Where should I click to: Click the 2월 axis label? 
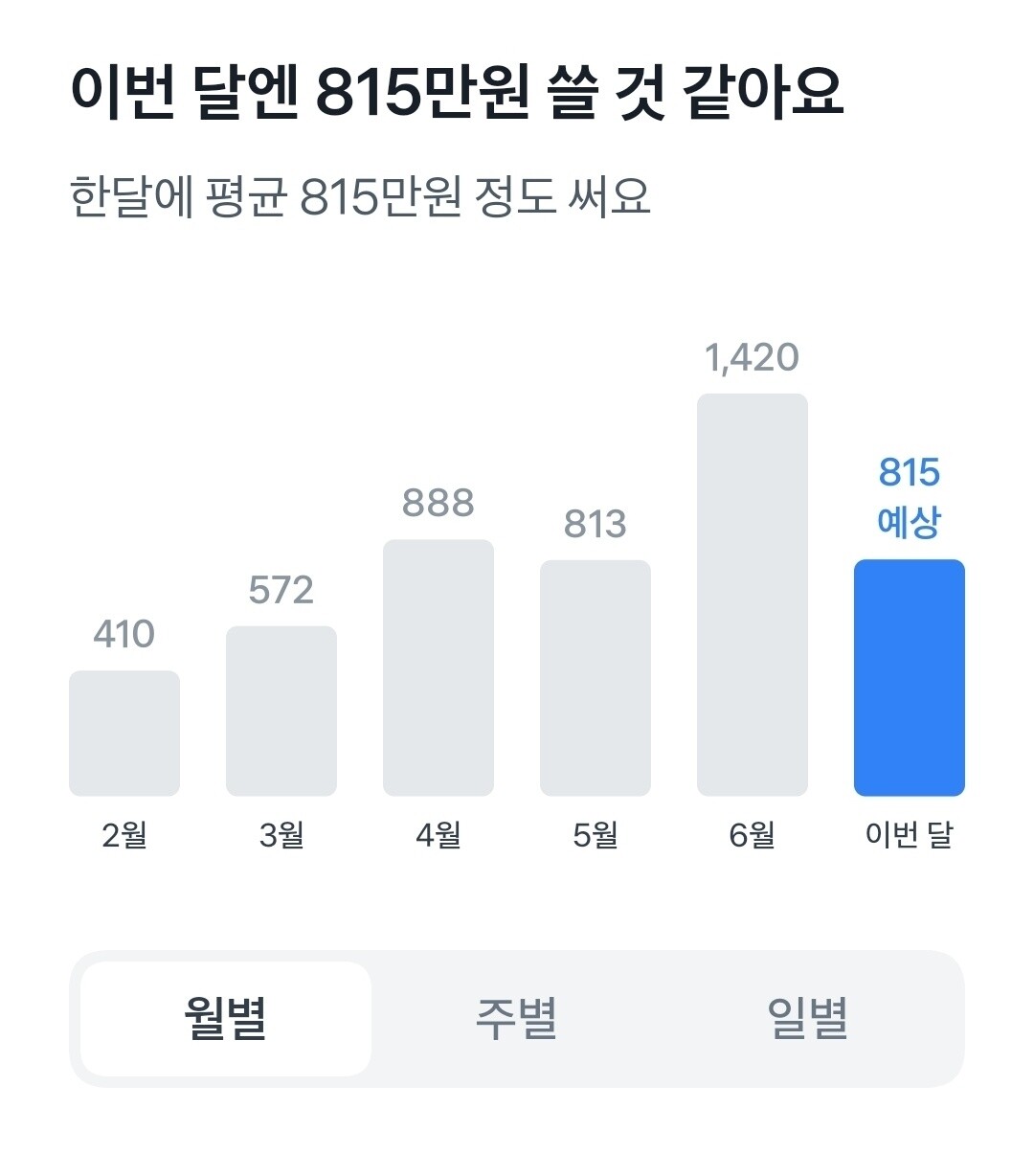pos(124,834)
